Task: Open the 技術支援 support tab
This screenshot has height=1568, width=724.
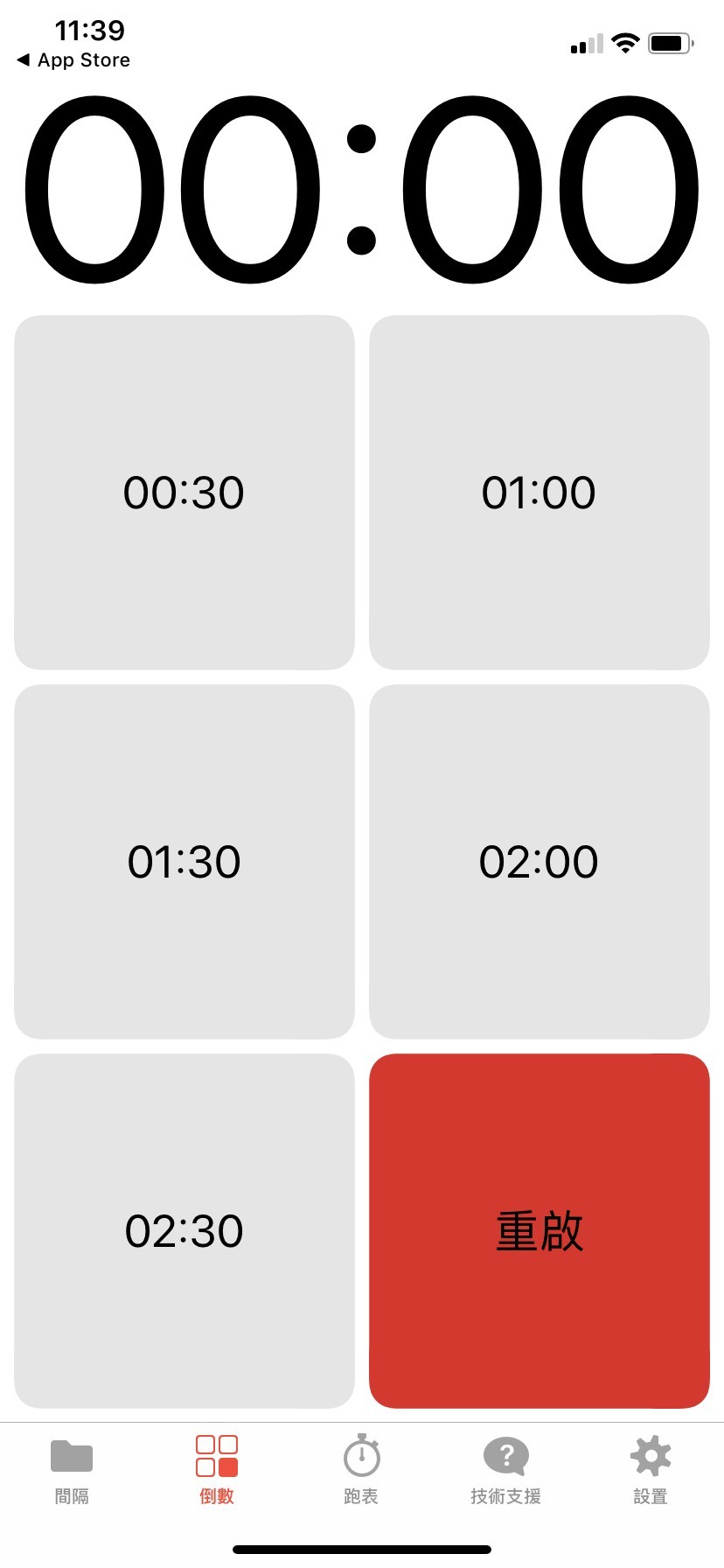Action: (x=505, y=1470)
